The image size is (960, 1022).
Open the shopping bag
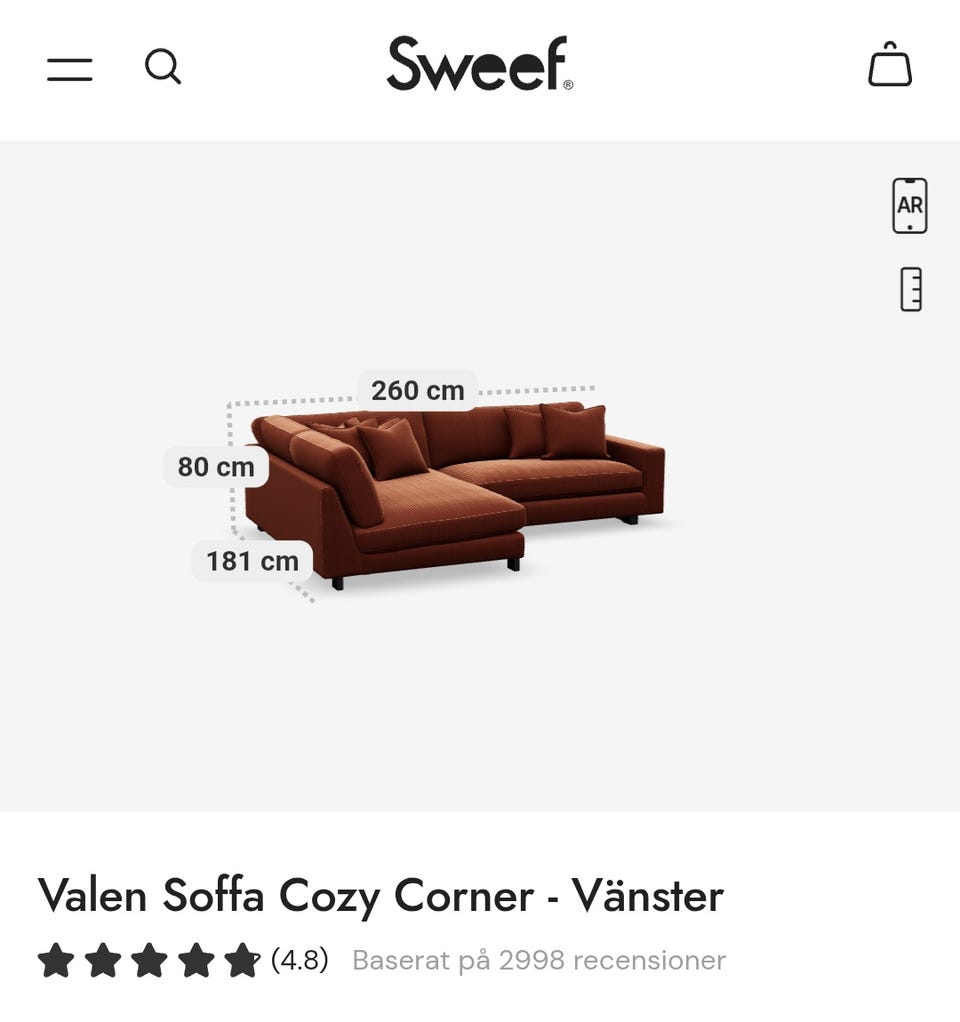(x=889, y=66)
